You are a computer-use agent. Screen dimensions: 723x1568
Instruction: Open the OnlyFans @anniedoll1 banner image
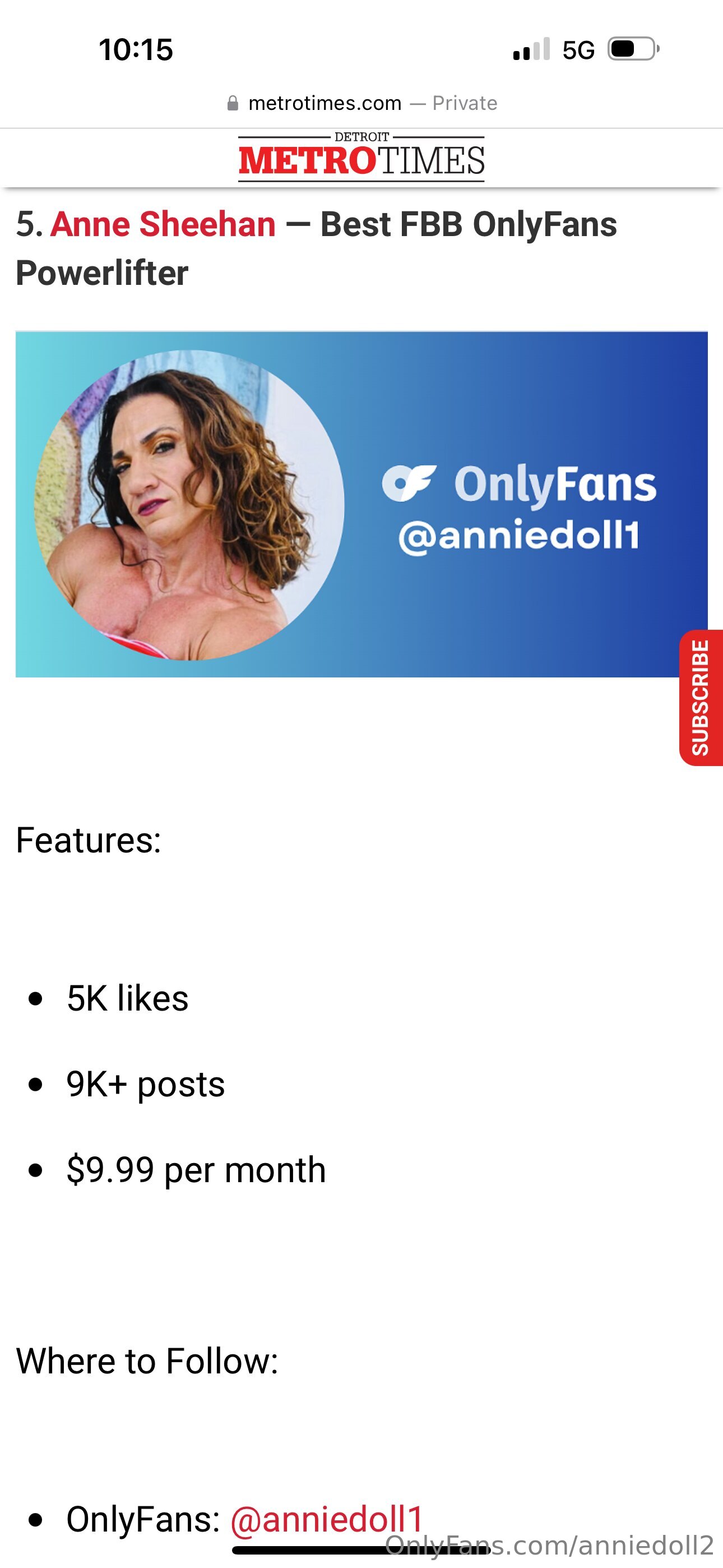pos(361,504)
